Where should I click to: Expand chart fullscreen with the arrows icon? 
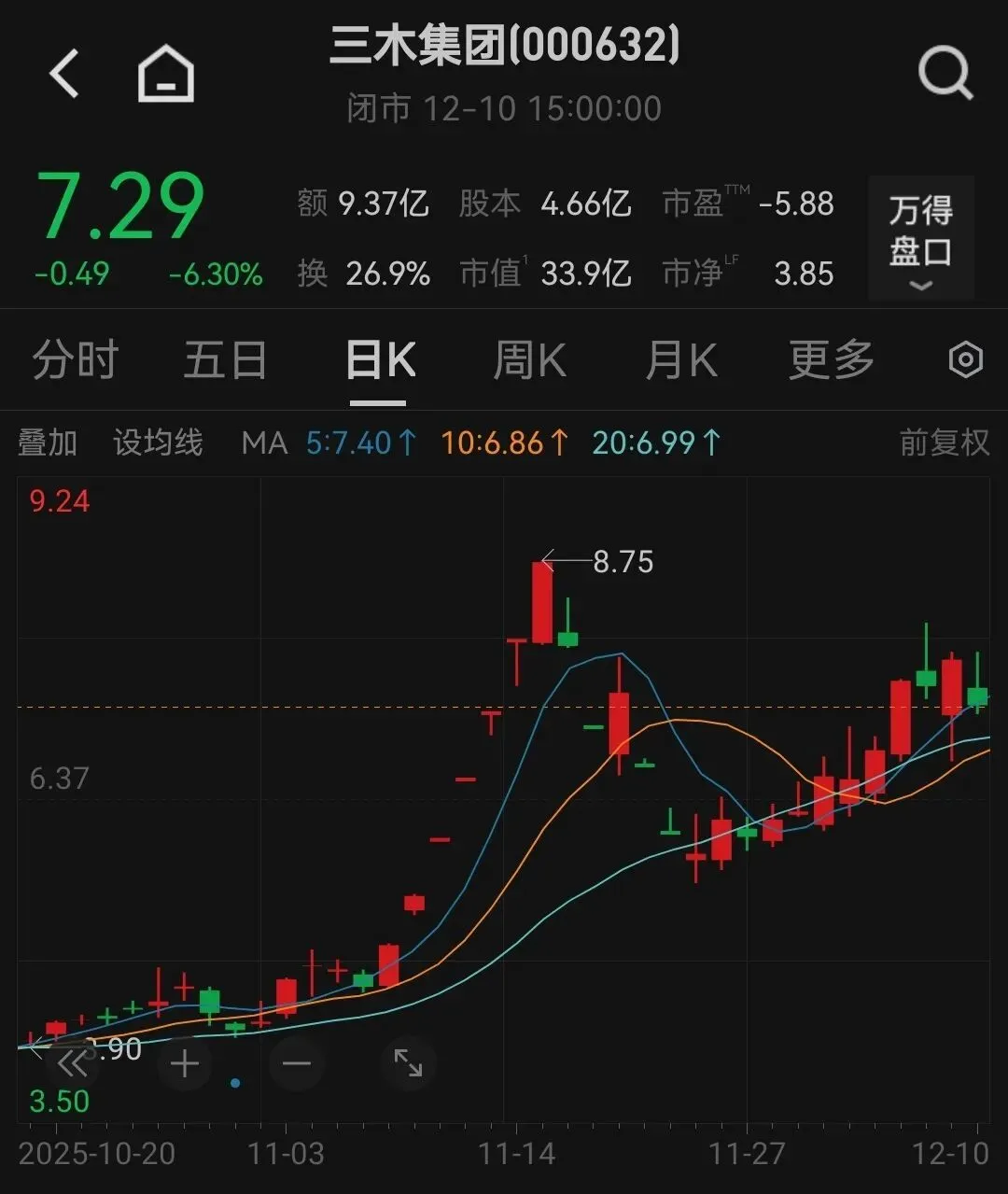tap(408, 1063)
